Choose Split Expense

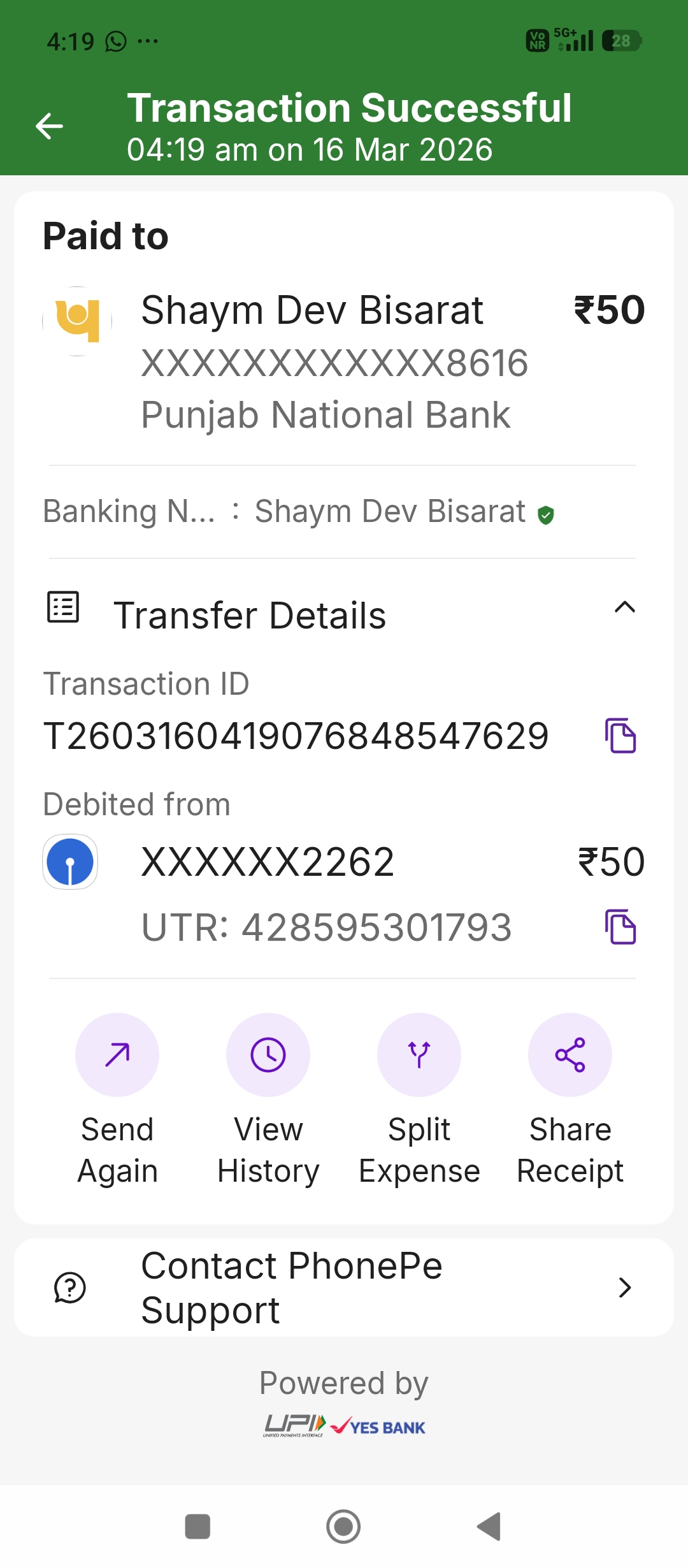point(419,1055)
